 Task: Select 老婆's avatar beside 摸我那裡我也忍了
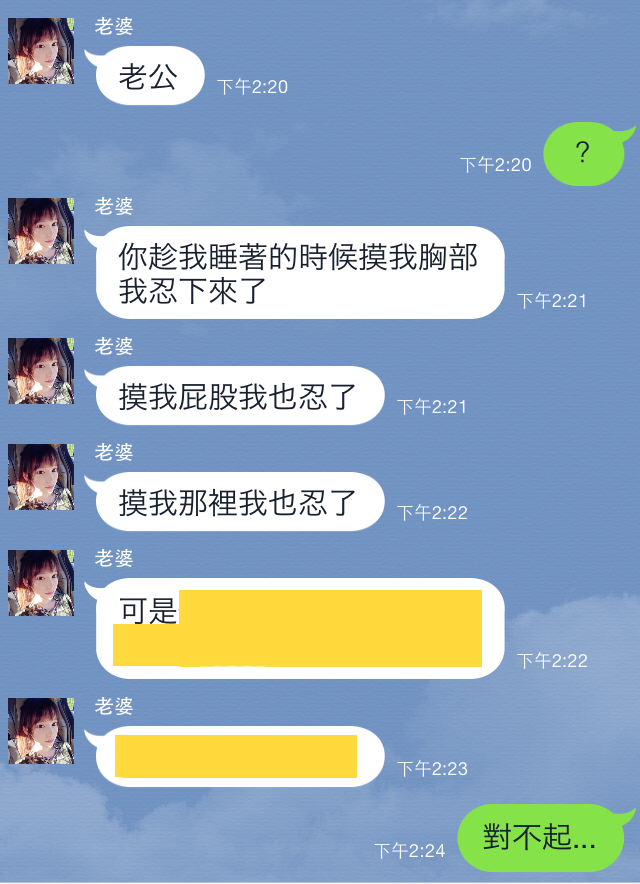(x=41, y=477)
